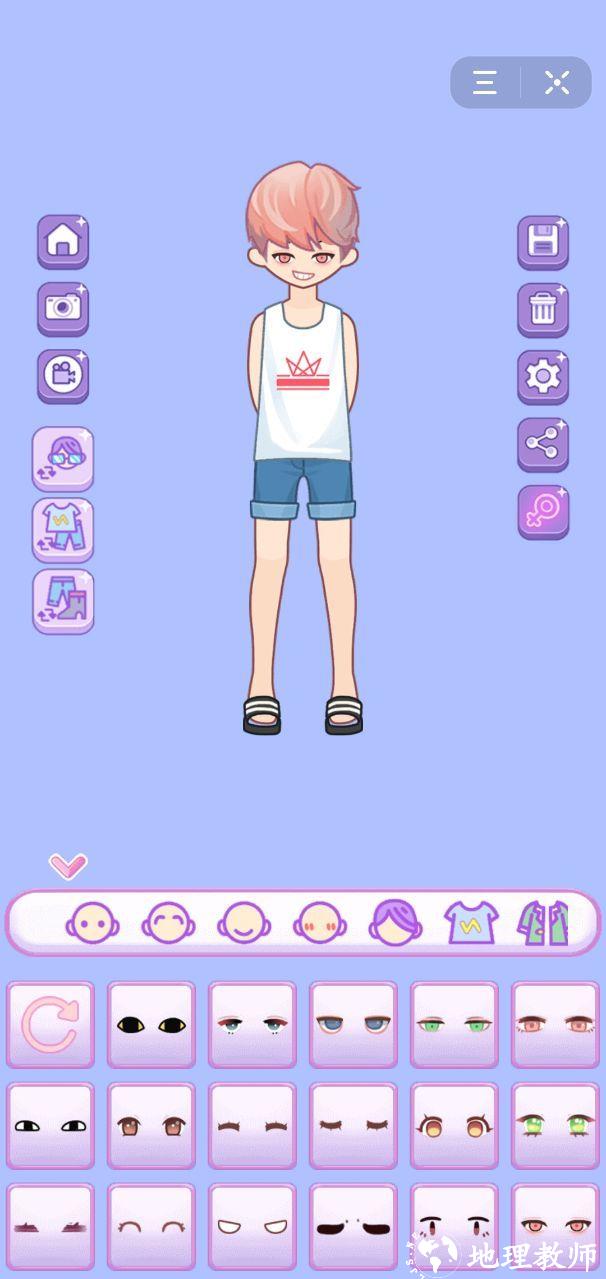Save the character with the floppy disk

click(543, 241)
